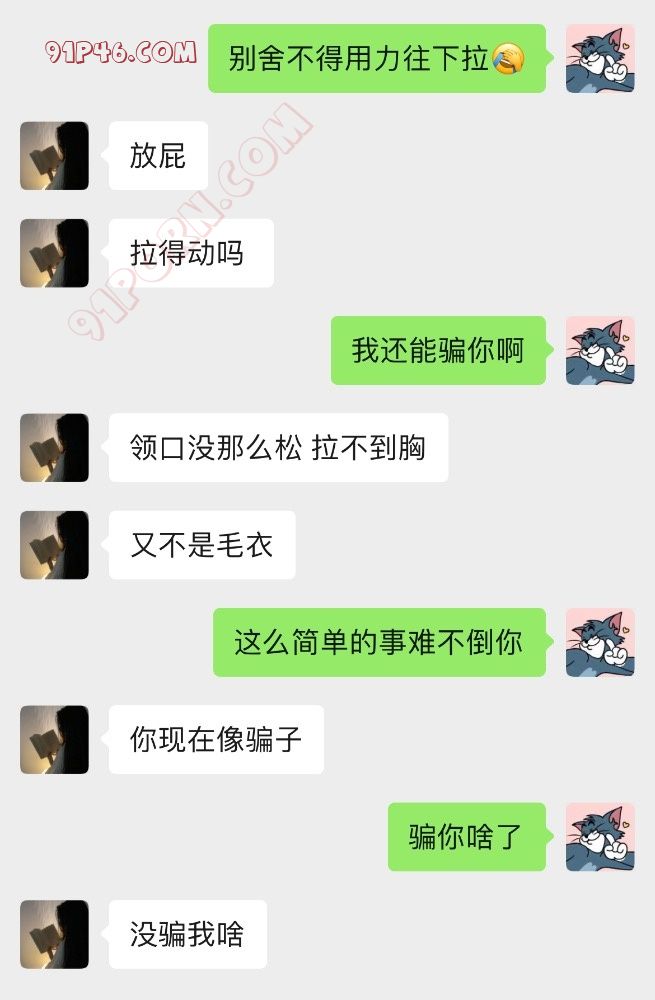655x1000 pixels.
Task: Tap the avatar next to "没骗我啥"
Action: 54,934
